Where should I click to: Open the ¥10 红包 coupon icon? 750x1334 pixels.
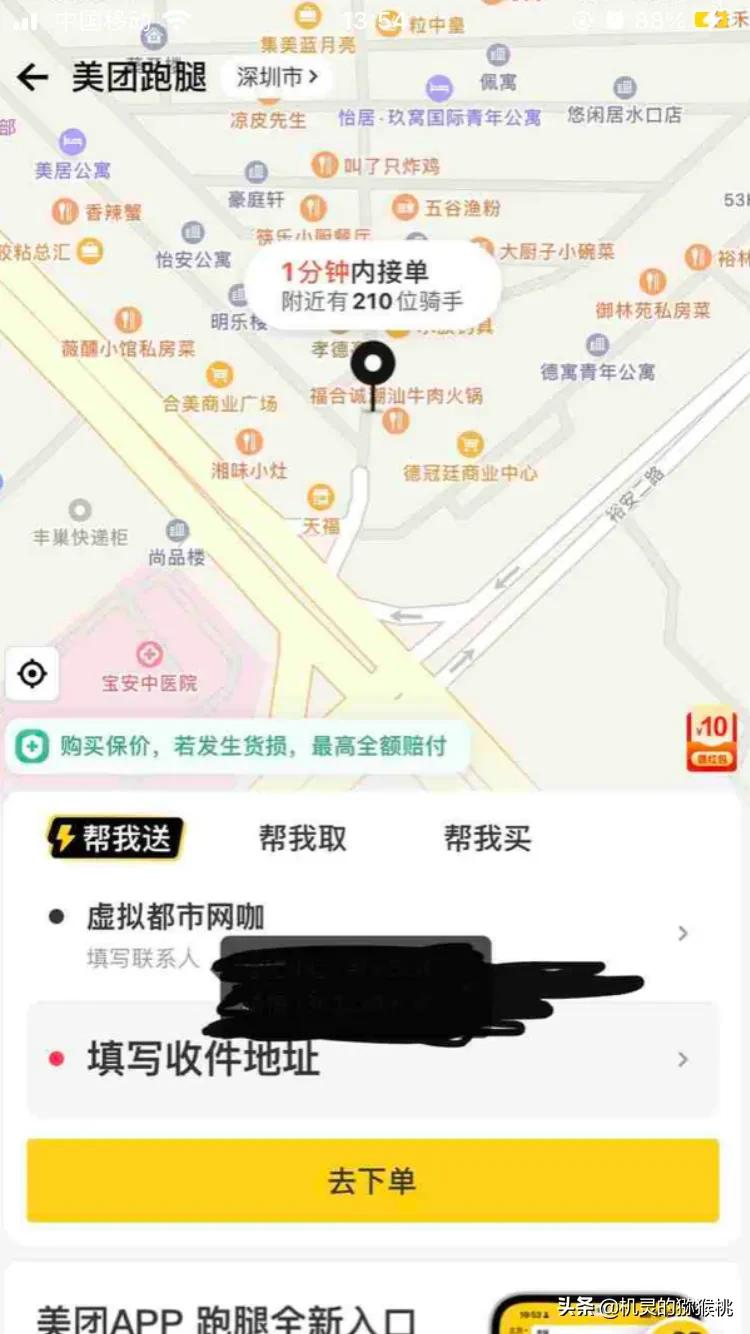point(710,742)
